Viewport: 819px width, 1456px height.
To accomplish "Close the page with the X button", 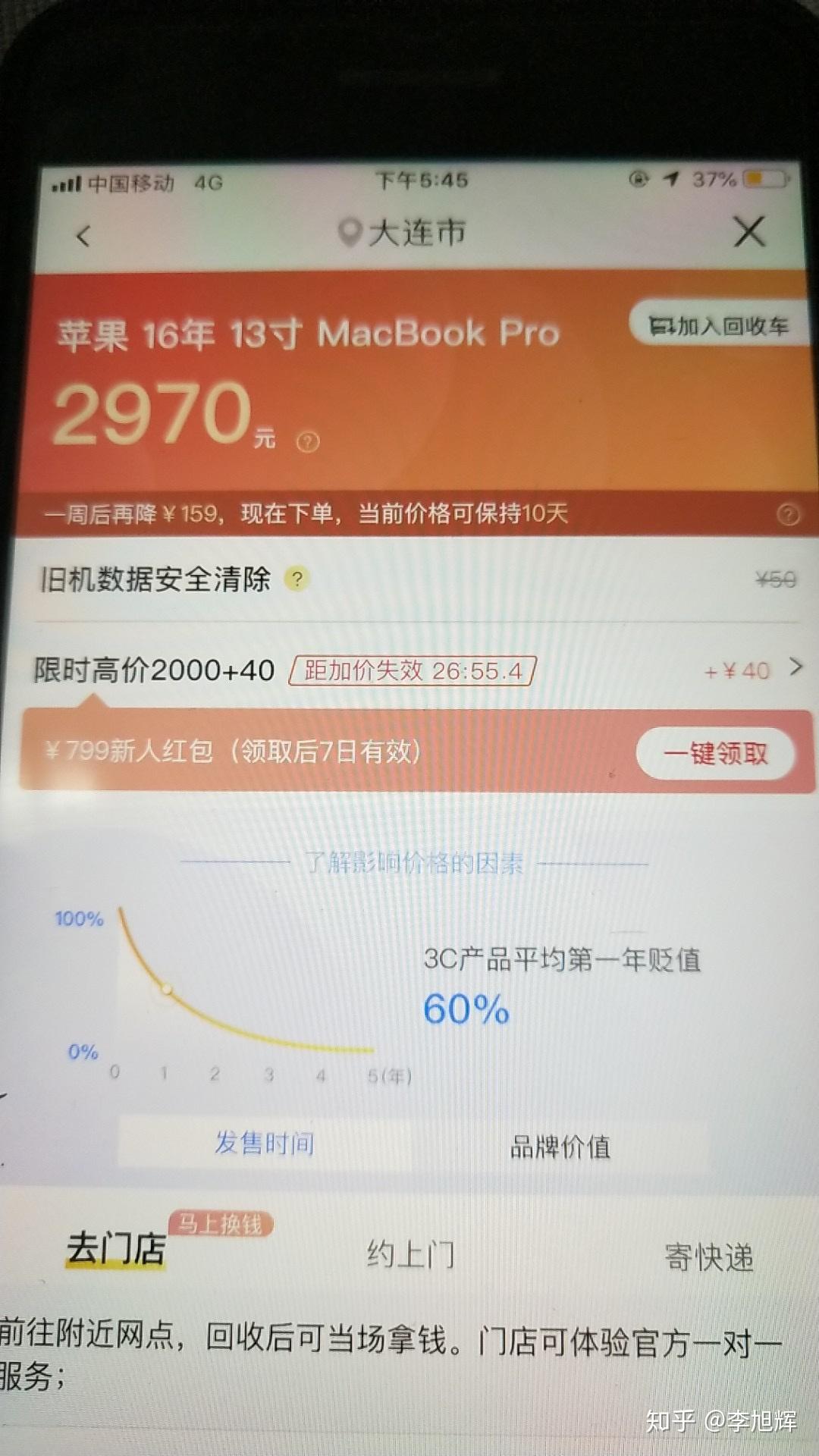I will click(749, 231).
